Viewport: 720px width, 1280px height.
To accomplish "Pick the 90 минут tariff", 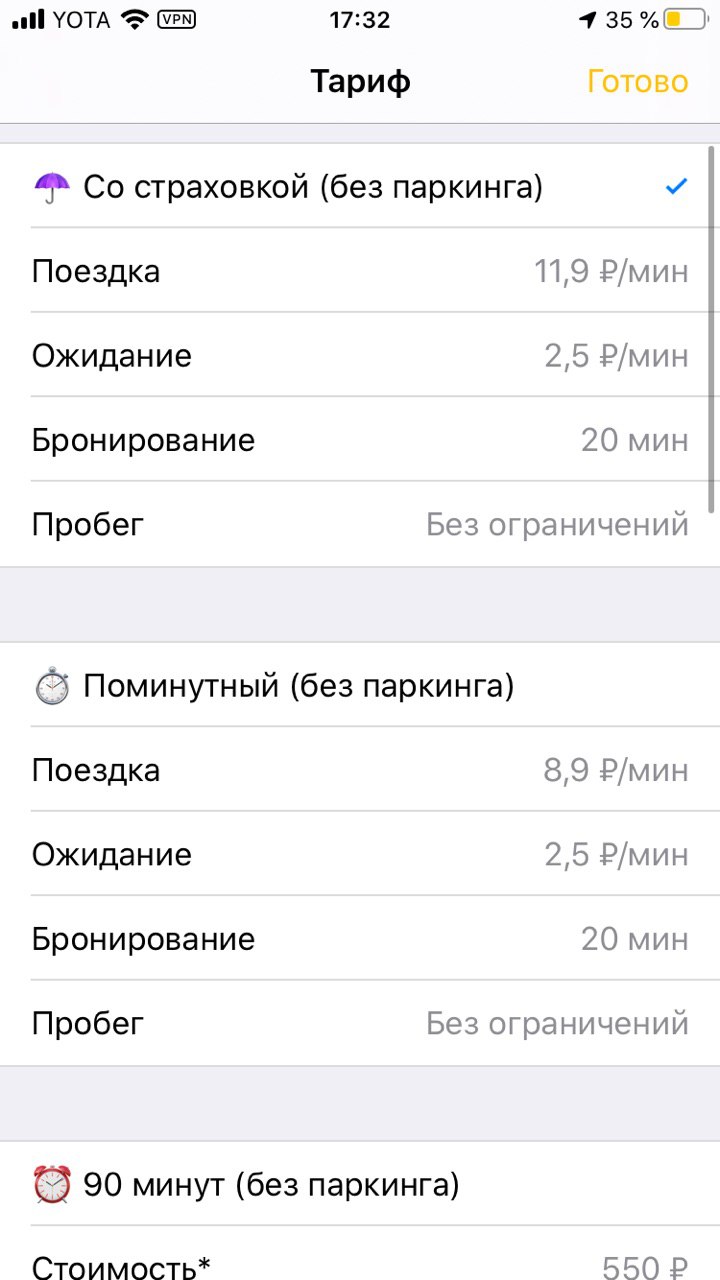I will (x=360, y=1184).
